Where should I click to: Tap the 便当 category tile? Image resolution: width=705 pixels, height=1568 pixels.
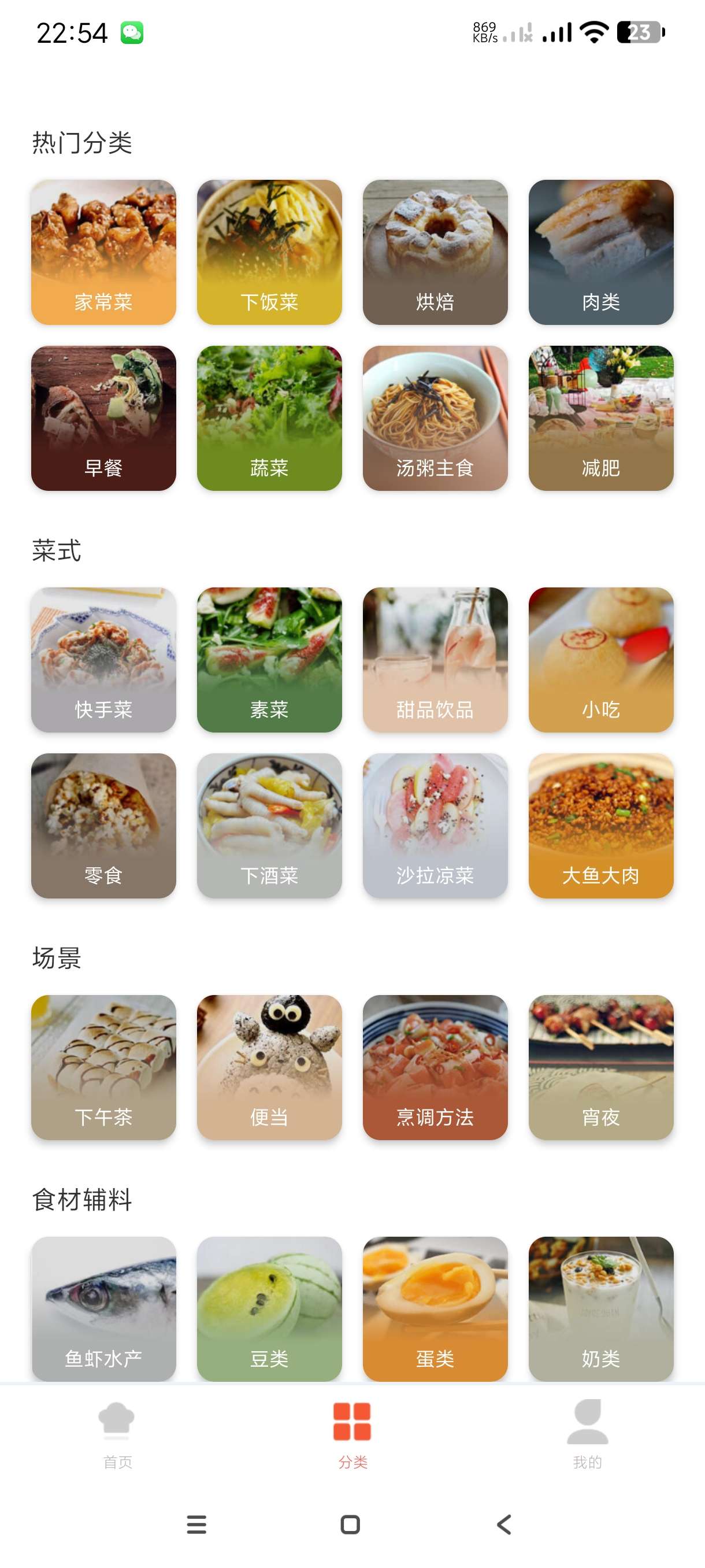click(269, 1068)
